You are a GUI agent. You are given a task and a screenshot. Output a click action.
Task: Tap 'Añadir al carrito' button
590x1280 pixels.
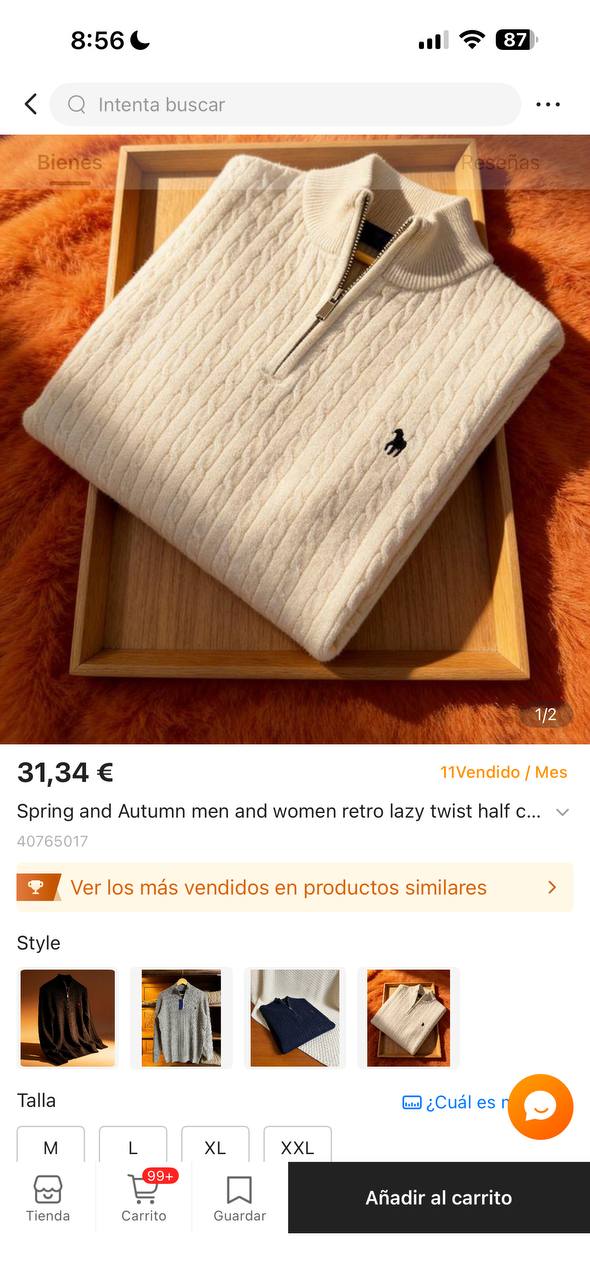tap(439, 1197)
